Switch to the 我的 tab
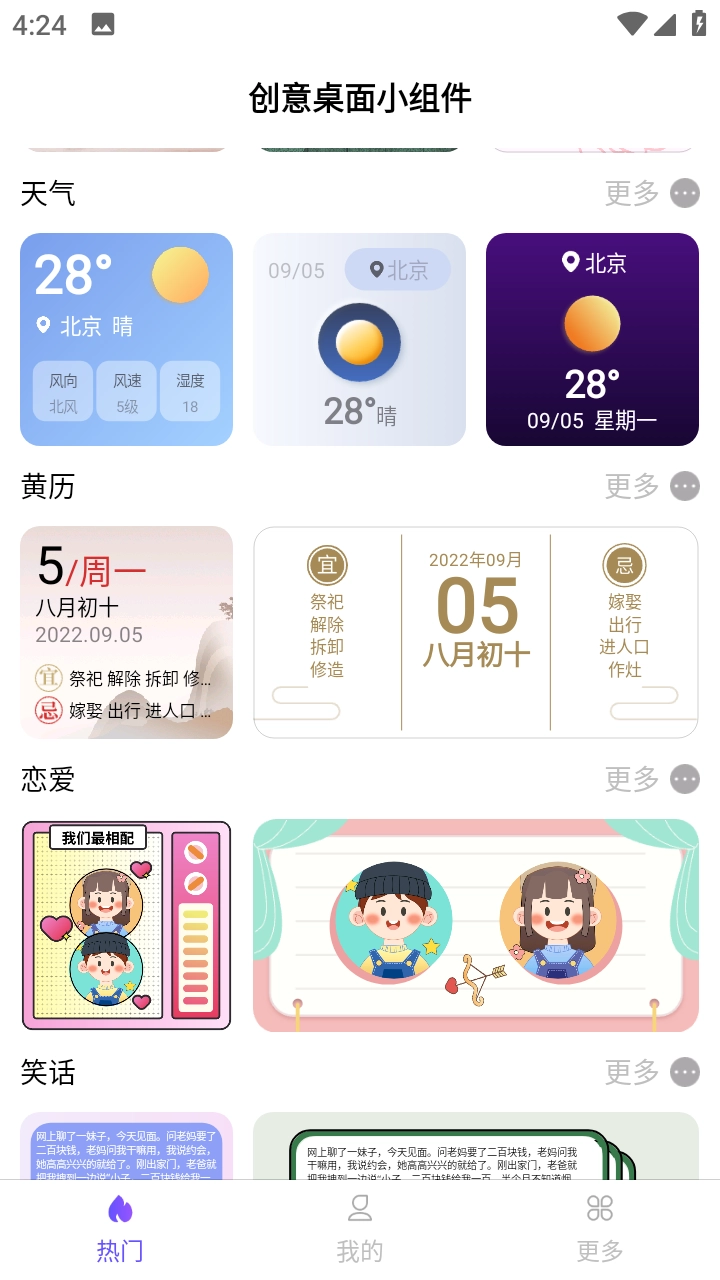The width and height of the screenshot is (720, 1280). [359, 1229]
